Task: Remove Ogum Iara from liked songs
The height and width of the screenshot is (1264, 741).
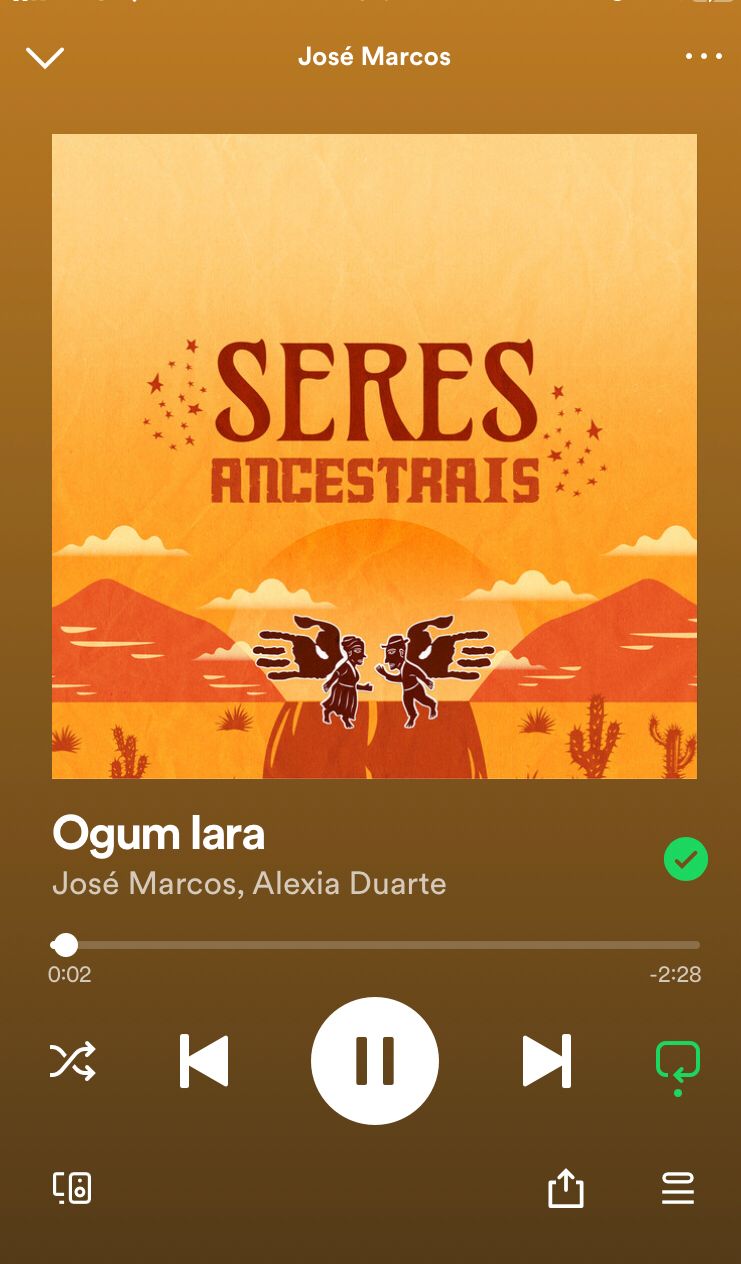Action: [x=685, y=859]
